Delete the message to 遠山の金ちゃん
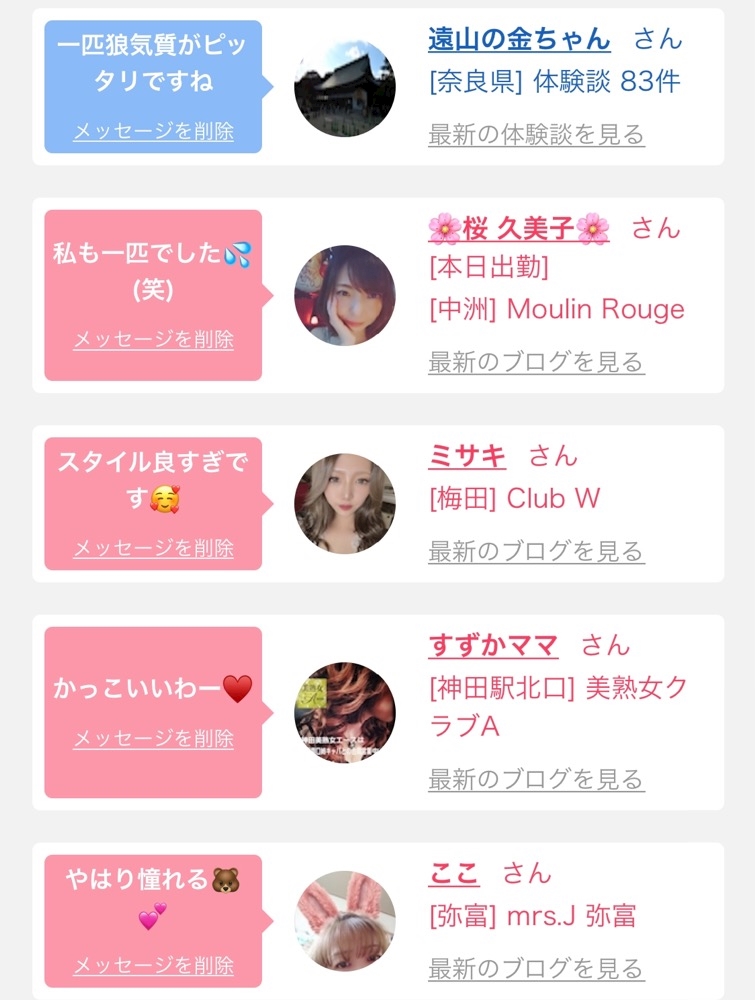 pos(153,132)
